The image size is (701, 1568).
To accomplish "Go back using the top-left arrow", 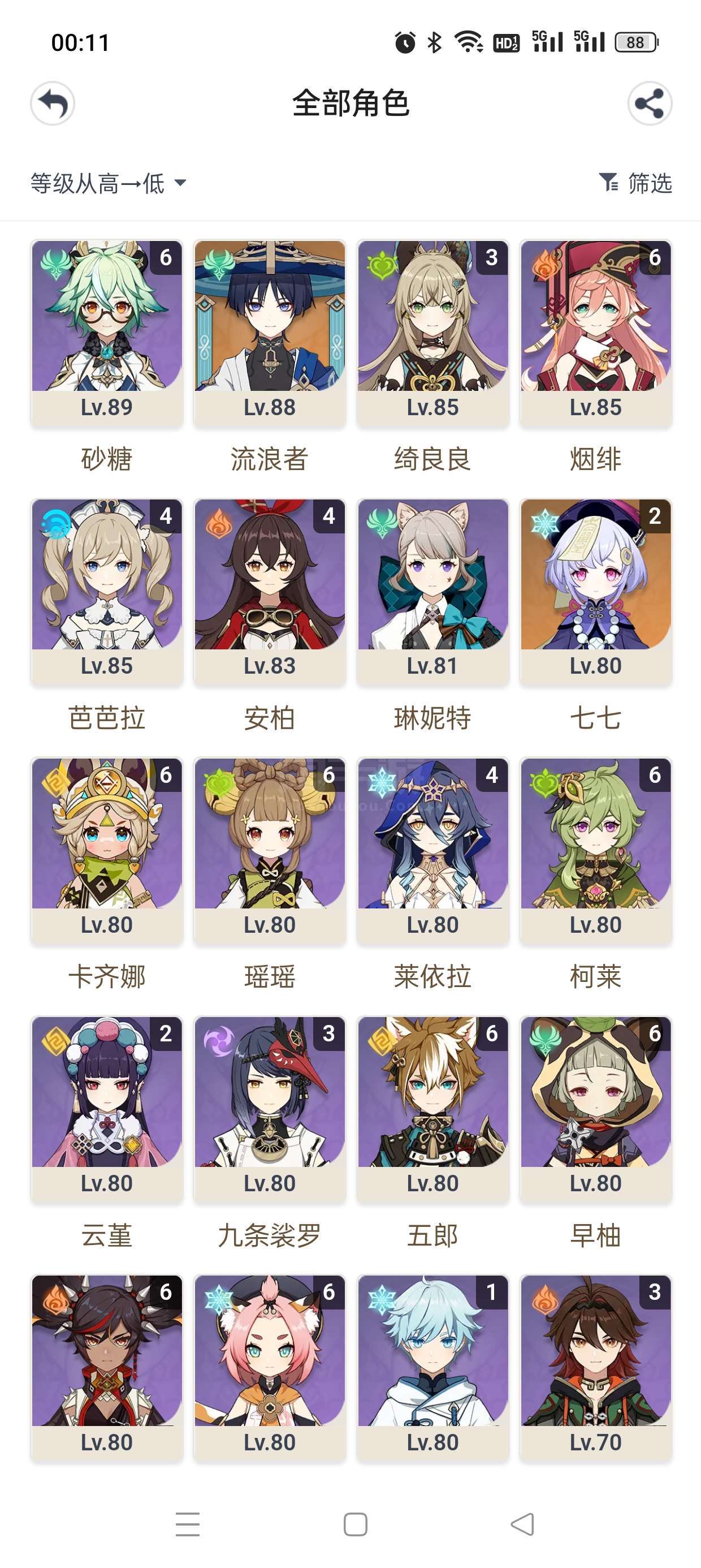I will point(53,104).
